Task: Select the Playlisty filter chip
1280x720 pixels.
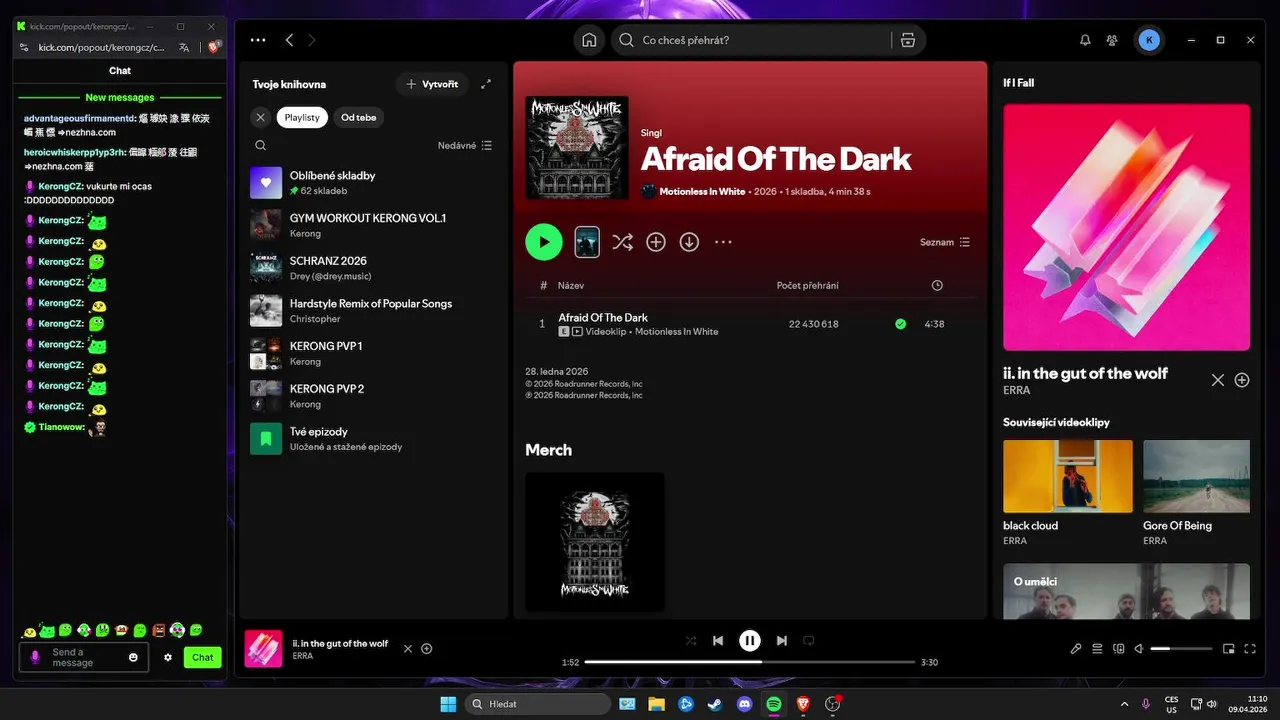Action: (302, 117)
